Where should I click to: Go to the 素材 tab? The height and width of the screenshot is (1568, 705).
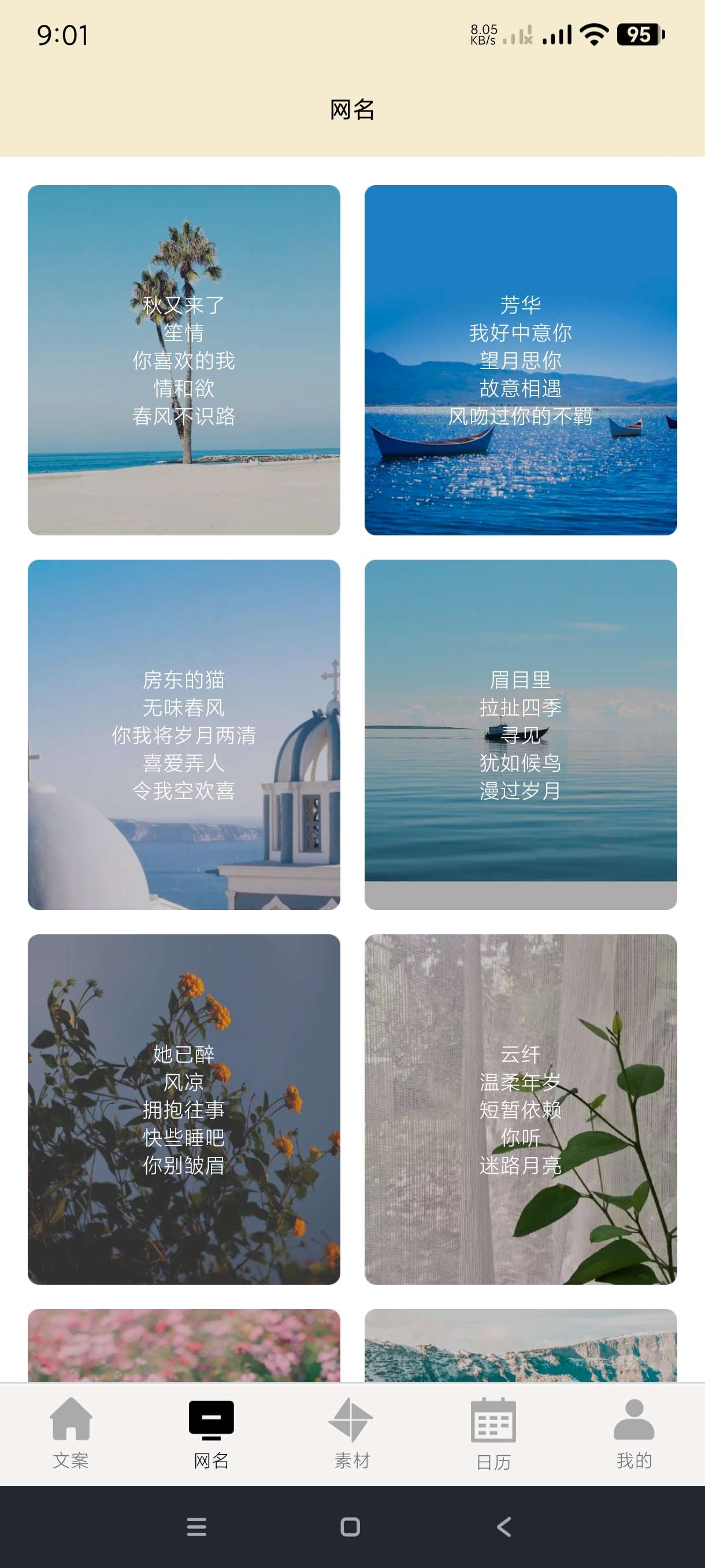[x=351, y=1433]
